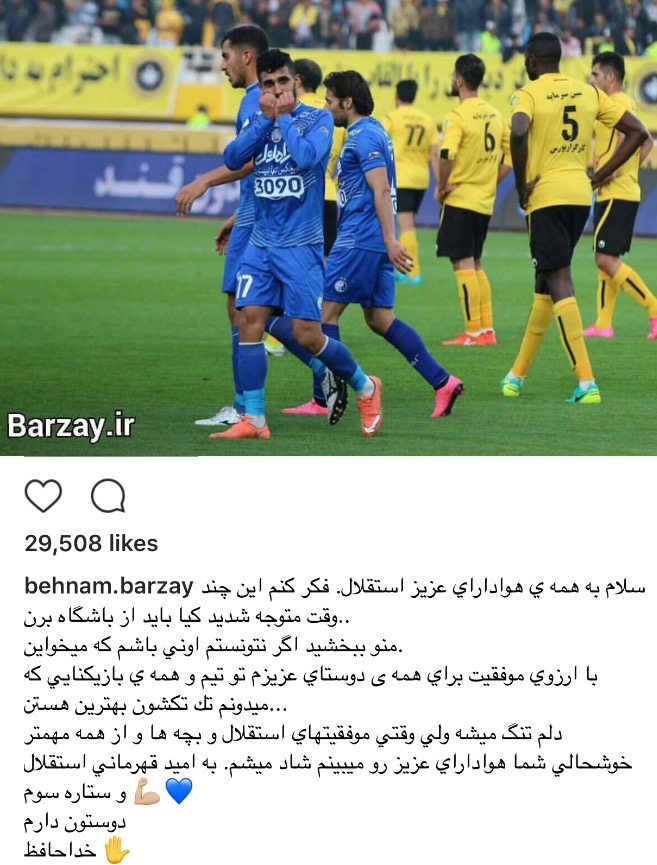657x865 pixels.
Task: View the 29,508 likes list
Action: 91,543
